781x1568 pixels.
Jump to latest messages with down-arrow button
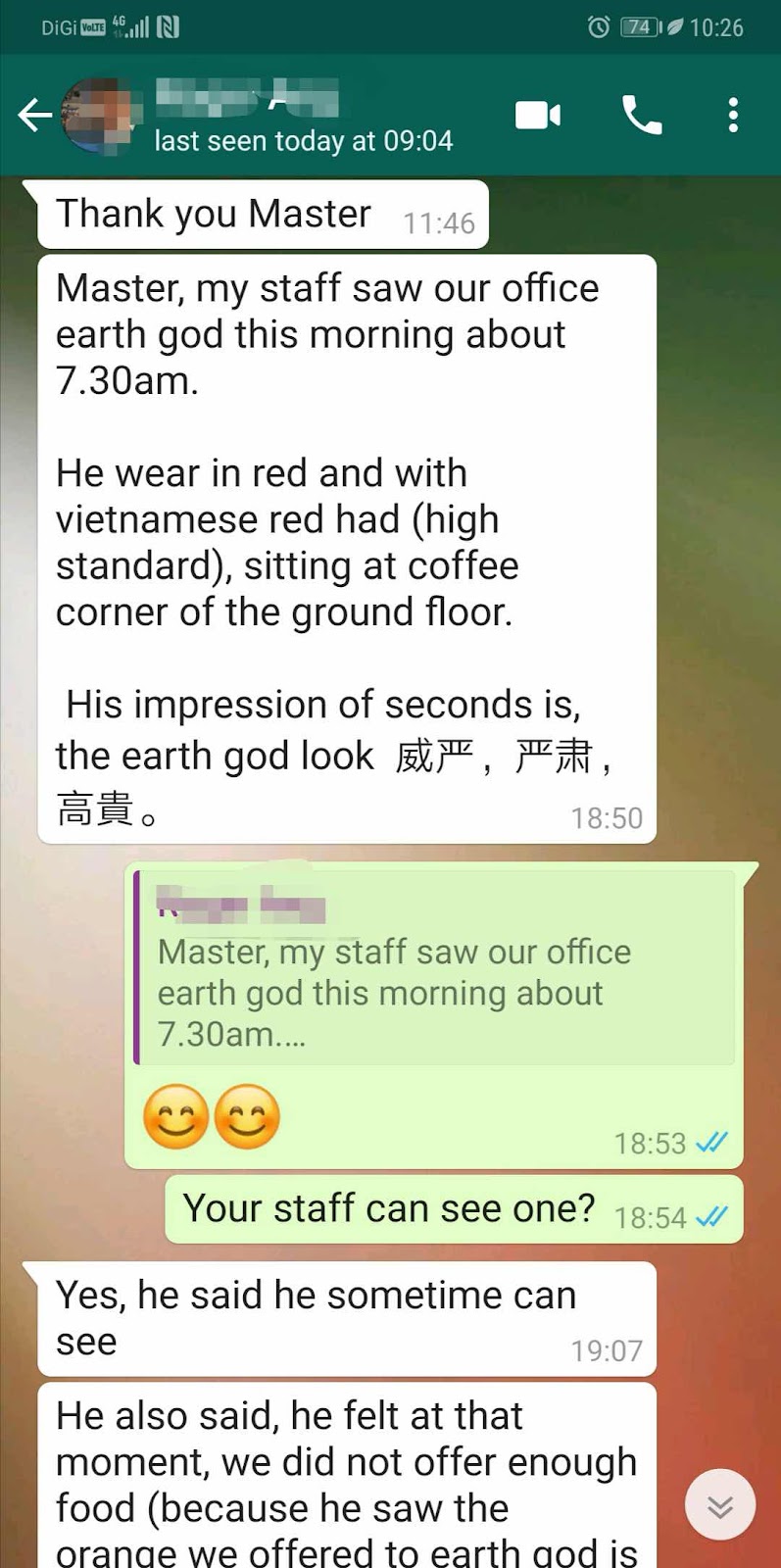pyautogui.click(x=720, y=1505)
